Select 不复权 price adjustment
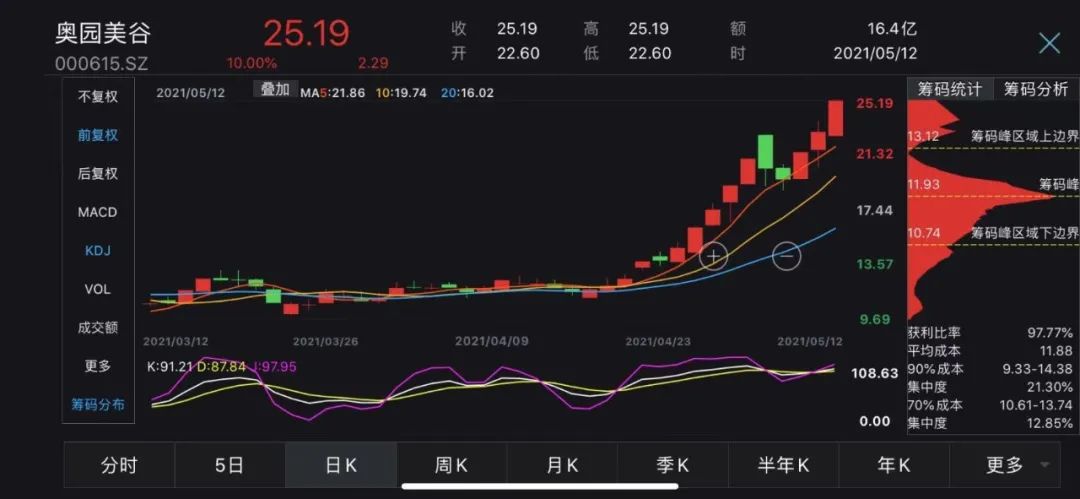The width and height of the screenshot is (1080, 499). (98, 97)
